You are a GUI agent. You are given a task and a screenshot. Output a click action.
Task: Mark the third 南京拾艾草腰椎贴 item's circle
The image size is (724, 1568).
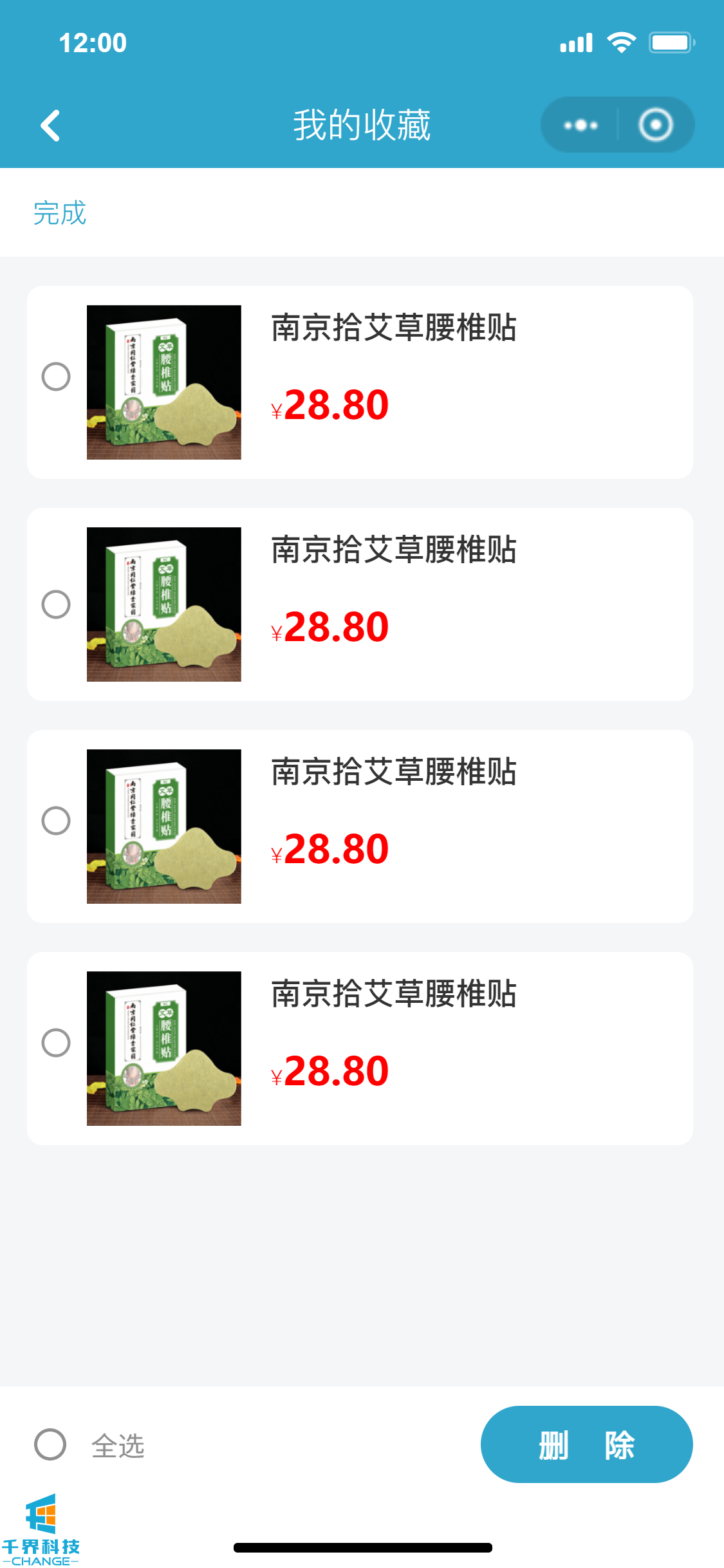56,821
